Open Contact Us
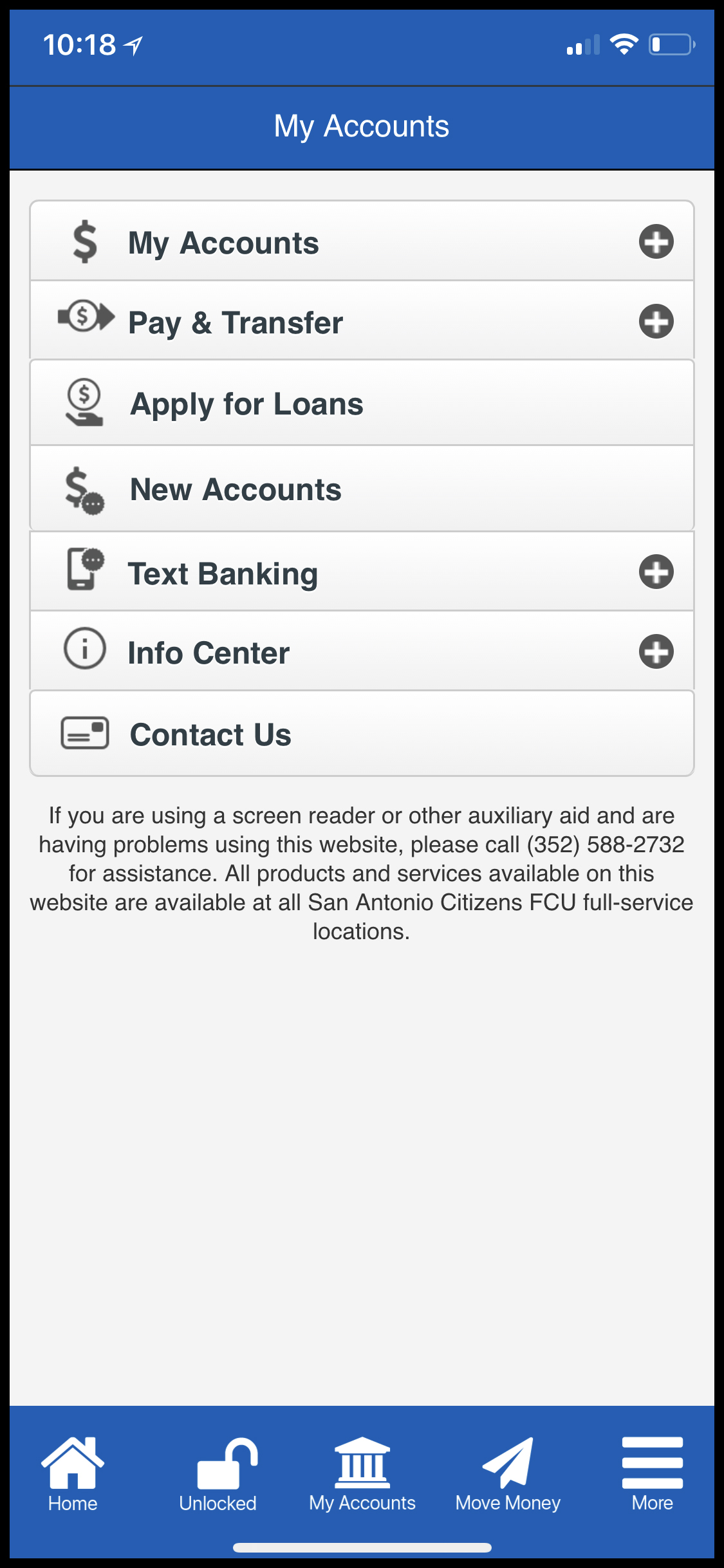 click(x=362, y=734)
